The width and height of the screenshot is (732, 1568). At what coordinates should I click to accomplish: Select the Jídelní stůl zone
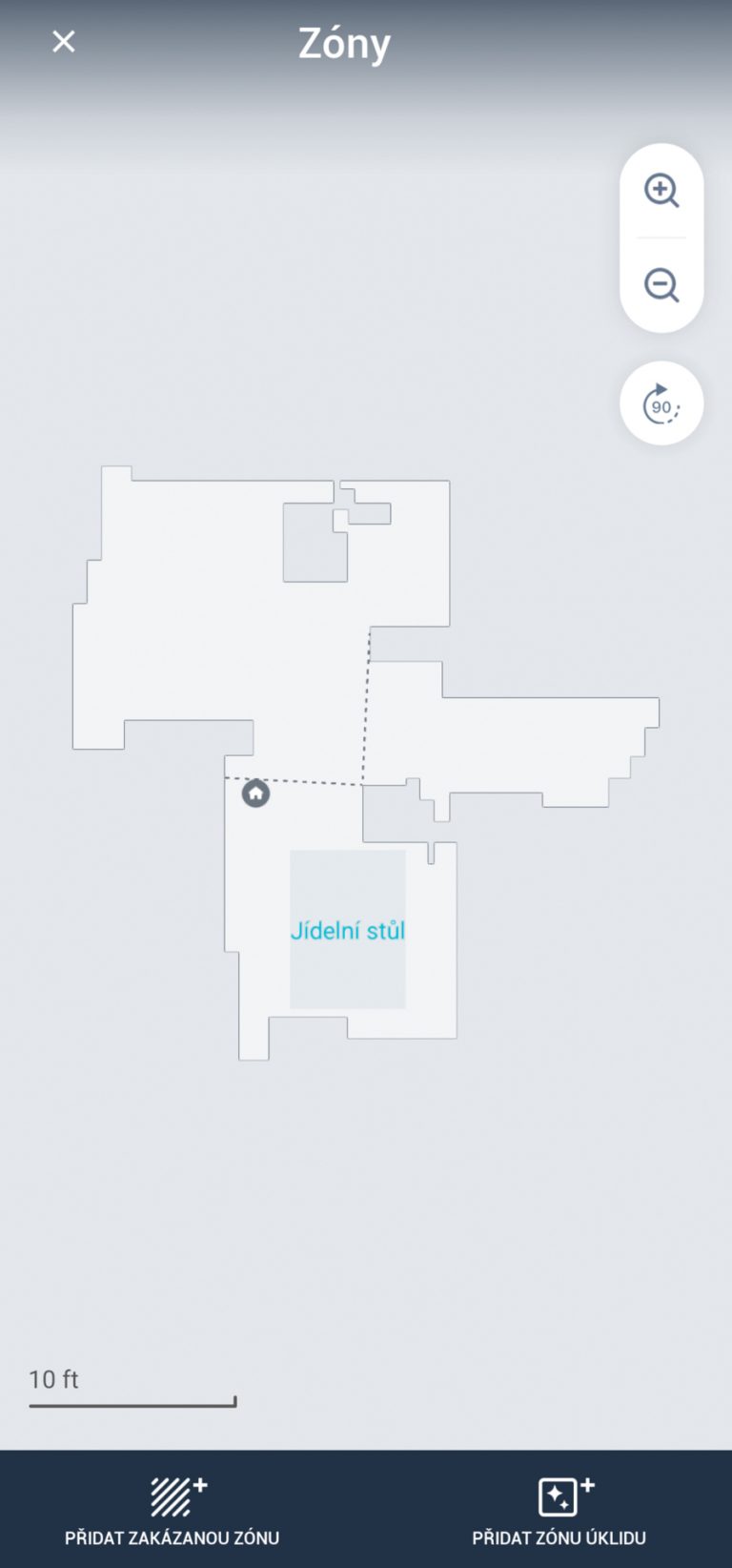[x=348, y=930]
